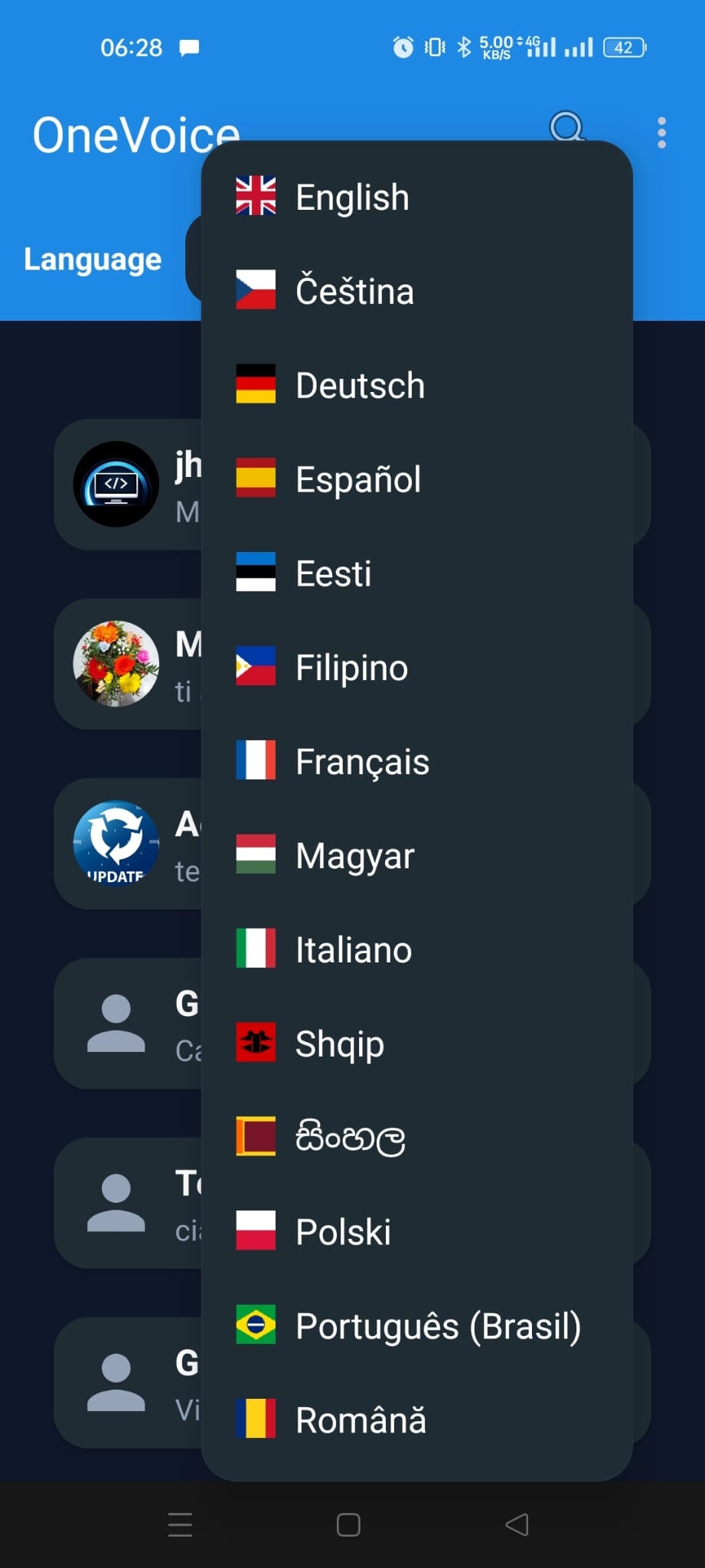Select Português (Brasil)

point(438,1327)
